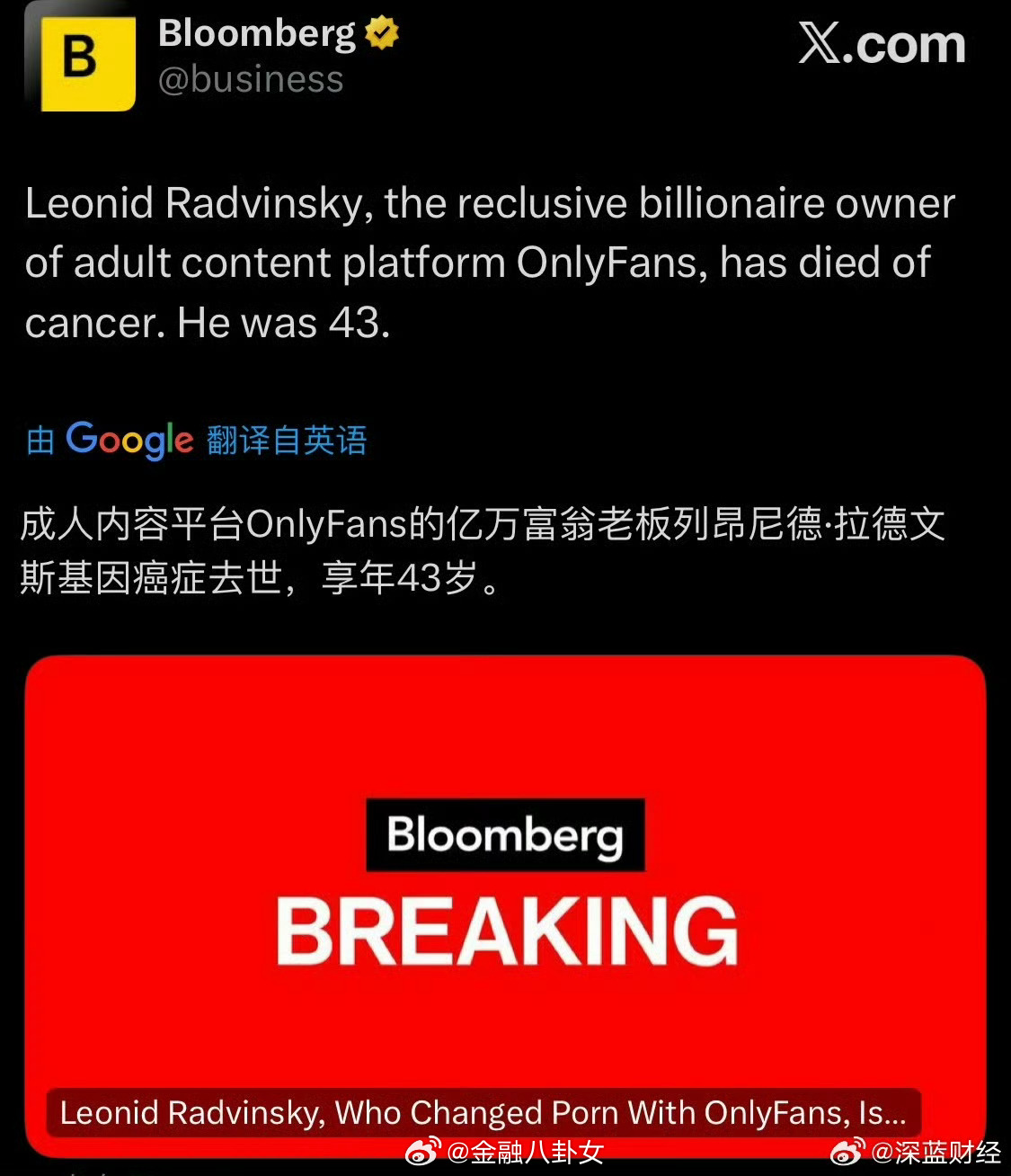Click the .com text of the X.com logo
Viewport: 1011px width, 1176px height.
tap(903, 47)
